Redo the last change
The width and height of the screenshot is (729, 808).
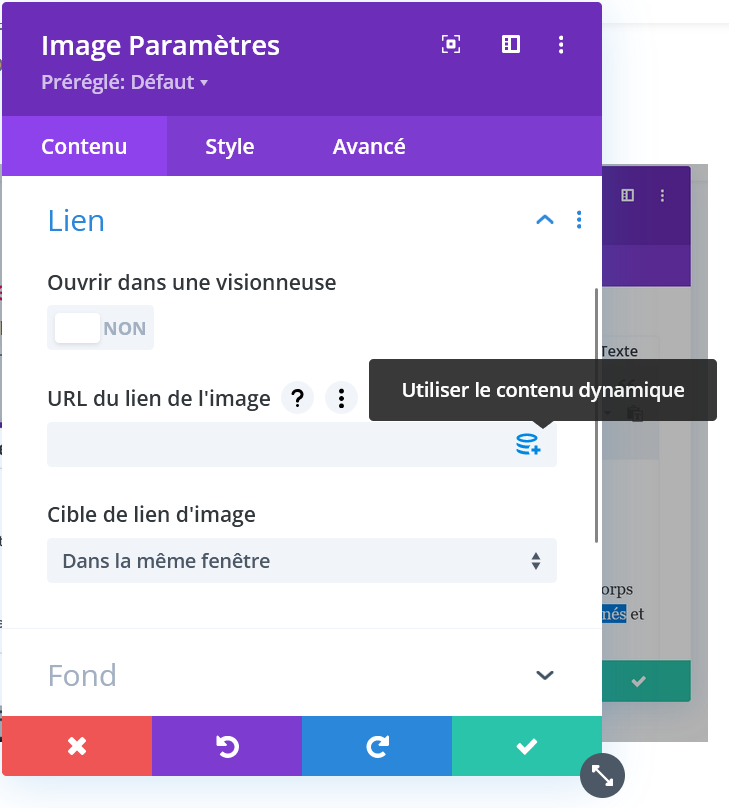point(377,746)
